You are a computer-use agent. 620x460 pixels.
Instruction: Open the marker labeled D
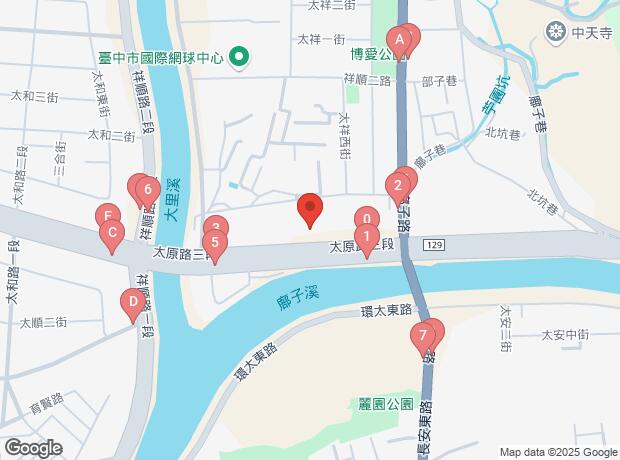[x=131, y=301]
